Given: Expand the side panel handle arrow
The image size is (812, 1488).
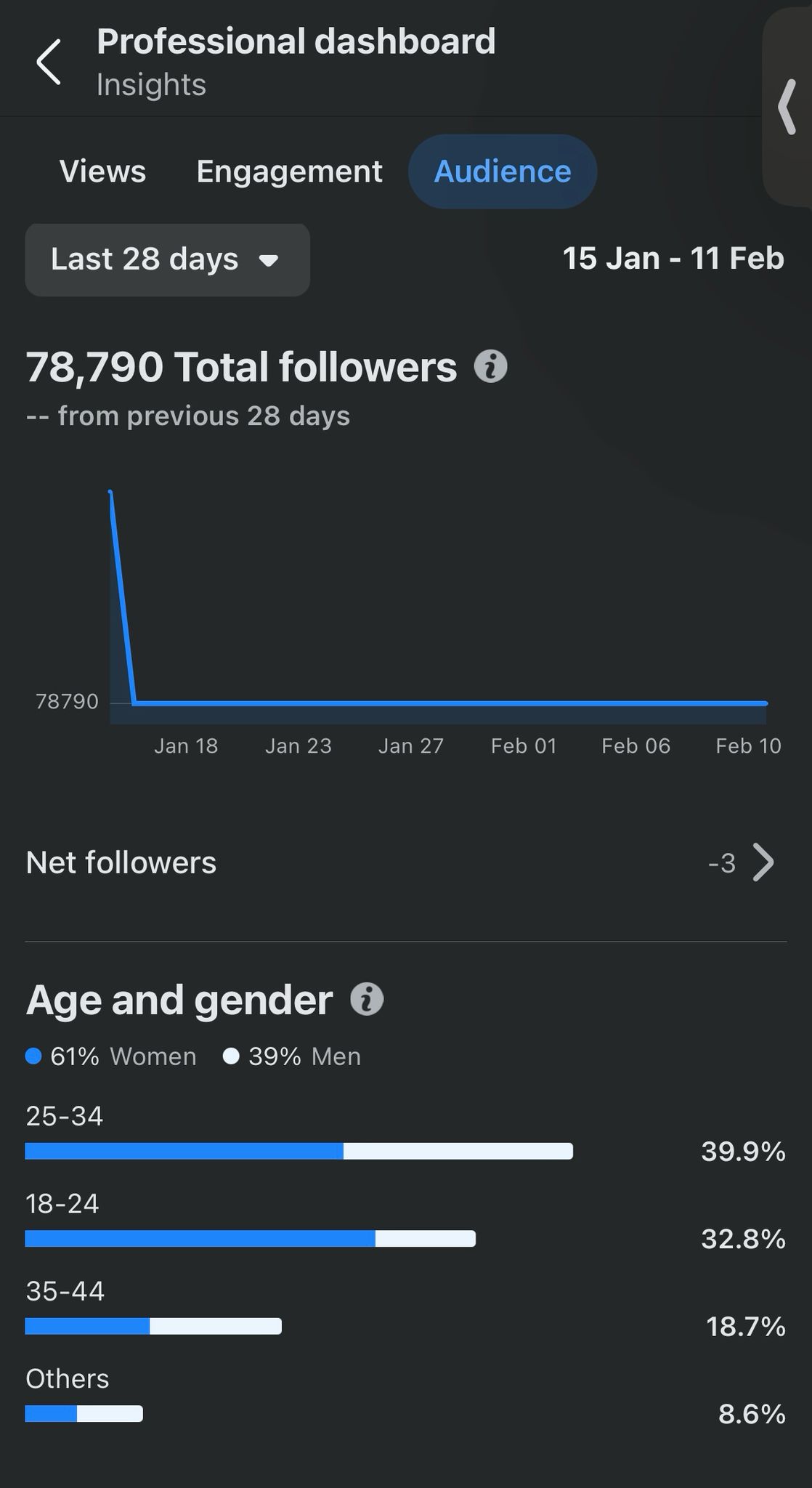Looking at the screenshot, I should click(787, 107).
